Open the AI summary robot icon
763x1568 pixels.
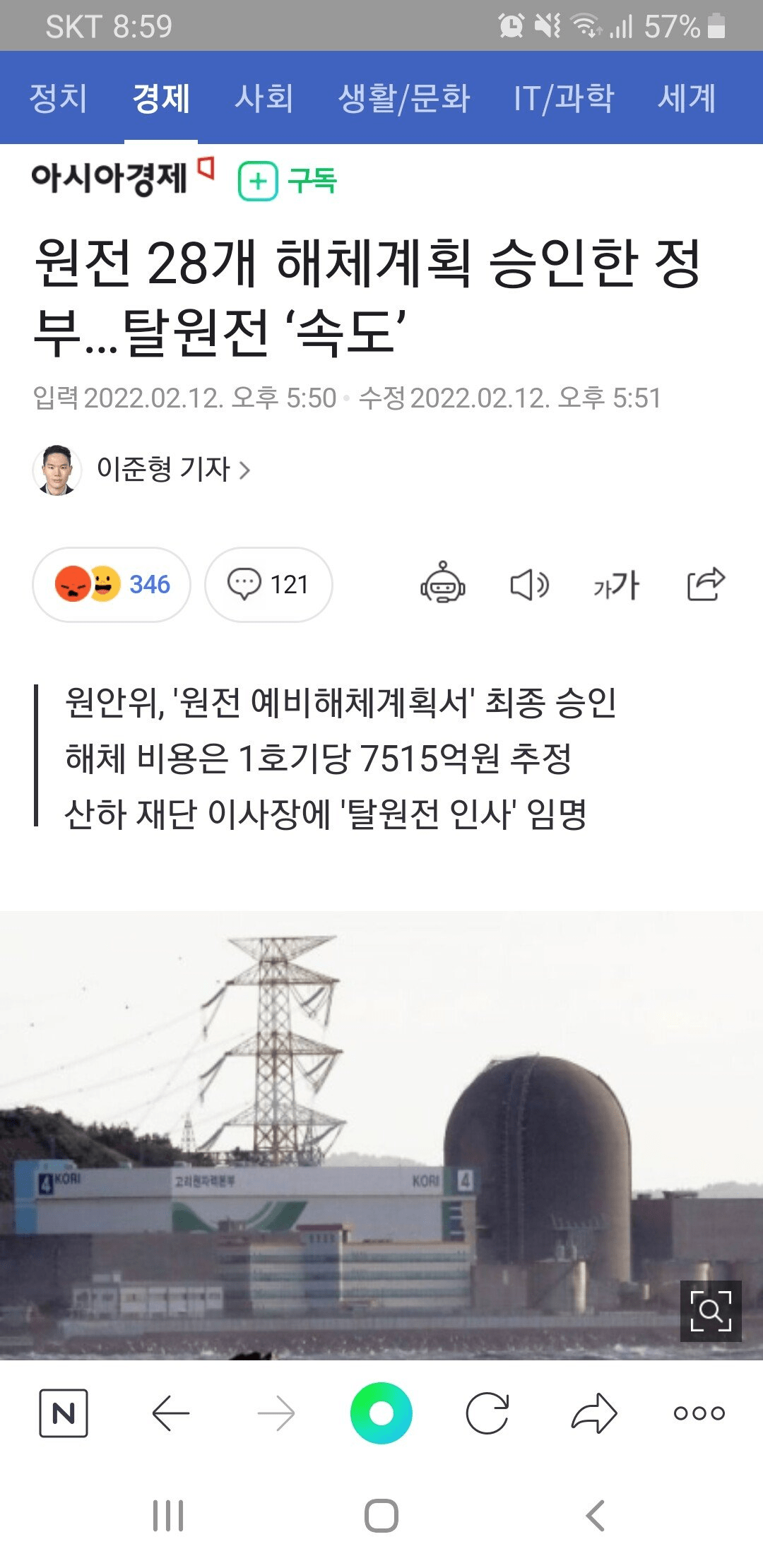point(442,584)
